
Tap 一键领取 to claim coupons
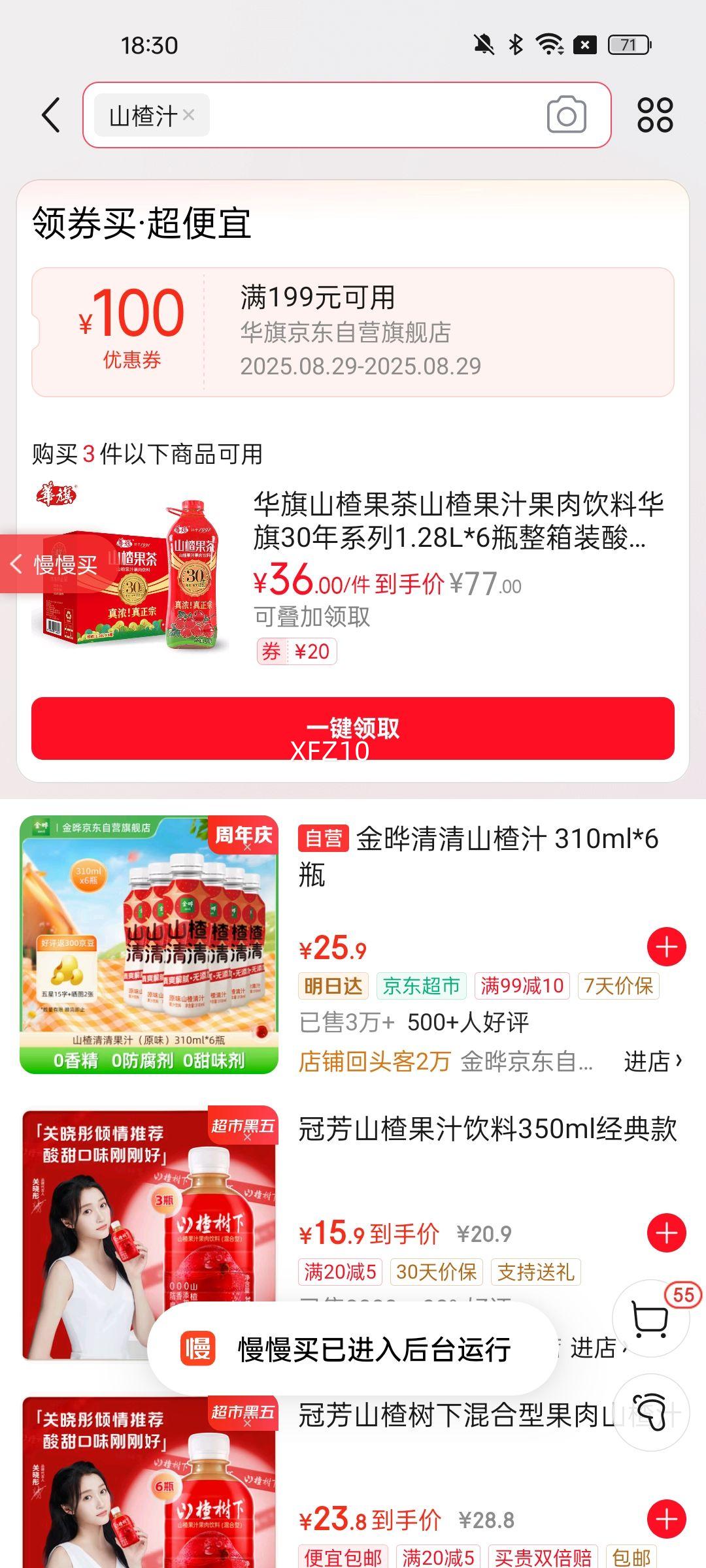pyautogui.click(x=353, y=728)
